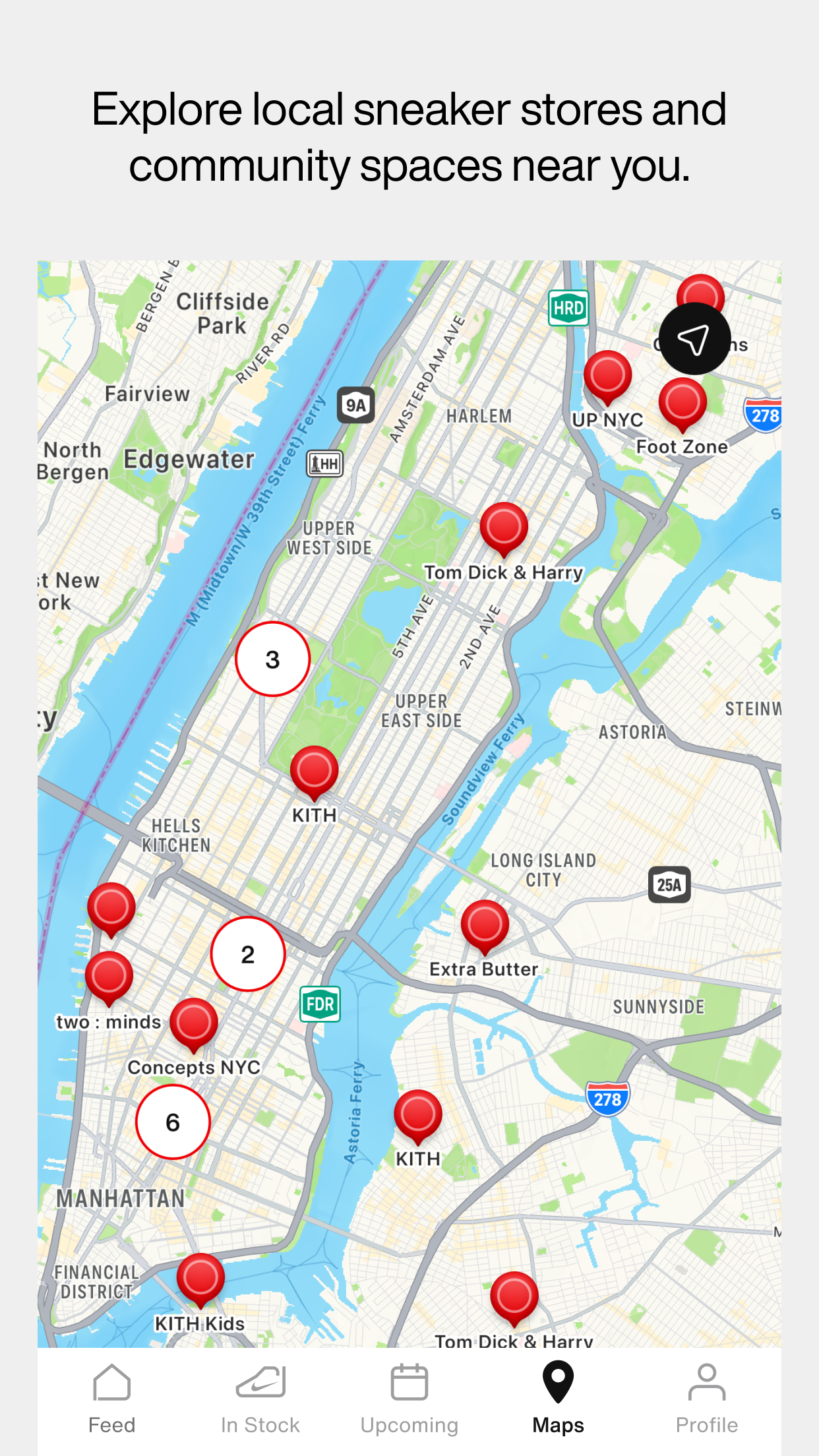Select the Foot Zone map pin
The width and height of the screenshot is (819, 1456).
(682, 402)
